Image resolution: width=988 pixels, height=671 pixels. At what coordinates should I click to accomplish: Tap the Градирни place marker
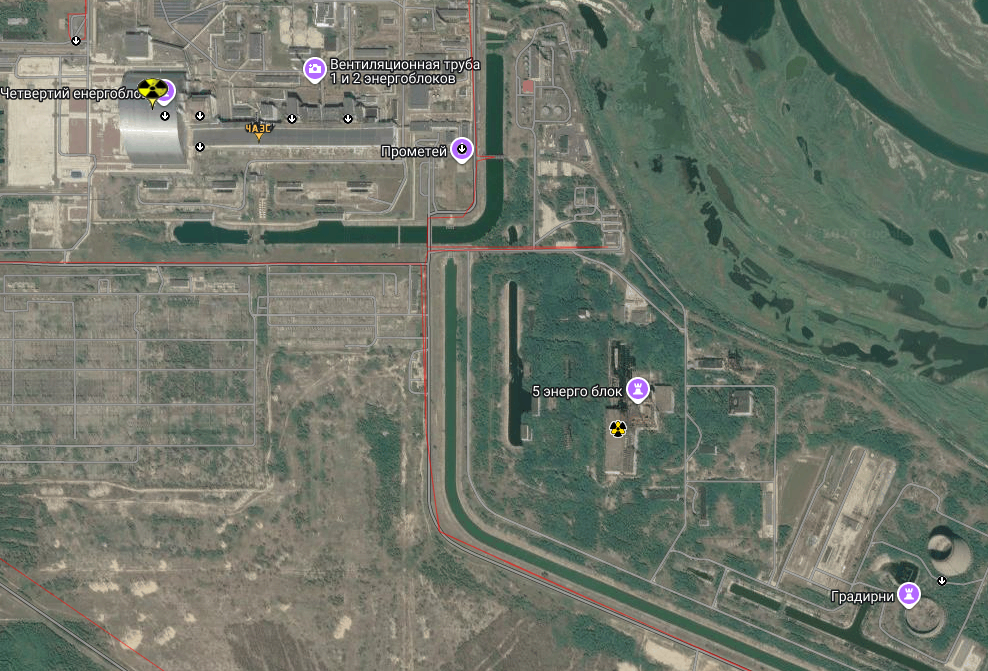click(x=909, y=594)
